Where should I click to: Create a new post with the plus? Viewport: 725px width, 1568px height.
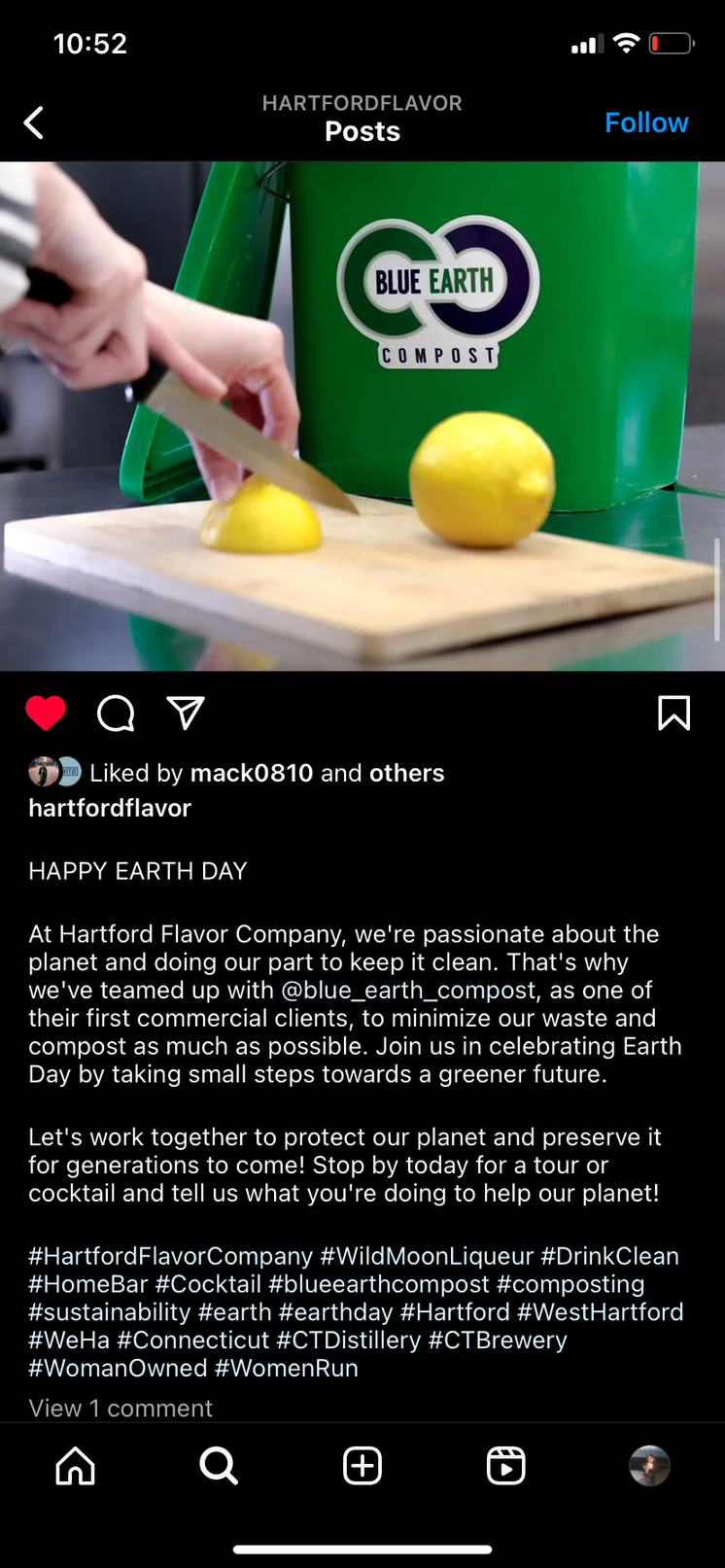(362, 1465)
